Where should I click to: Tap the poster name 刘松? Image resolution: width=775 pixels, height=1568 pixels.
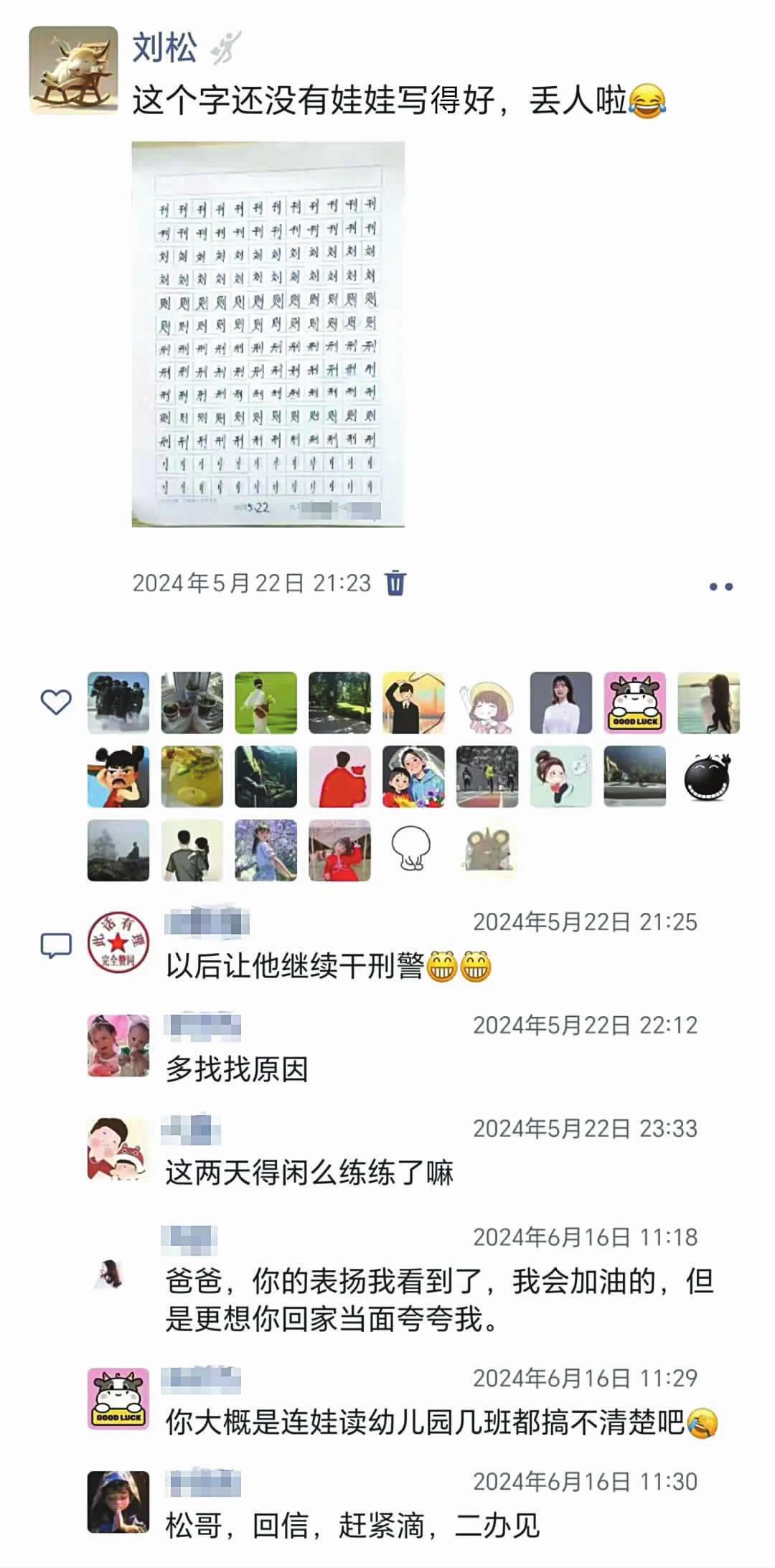(x=164, y=48)
